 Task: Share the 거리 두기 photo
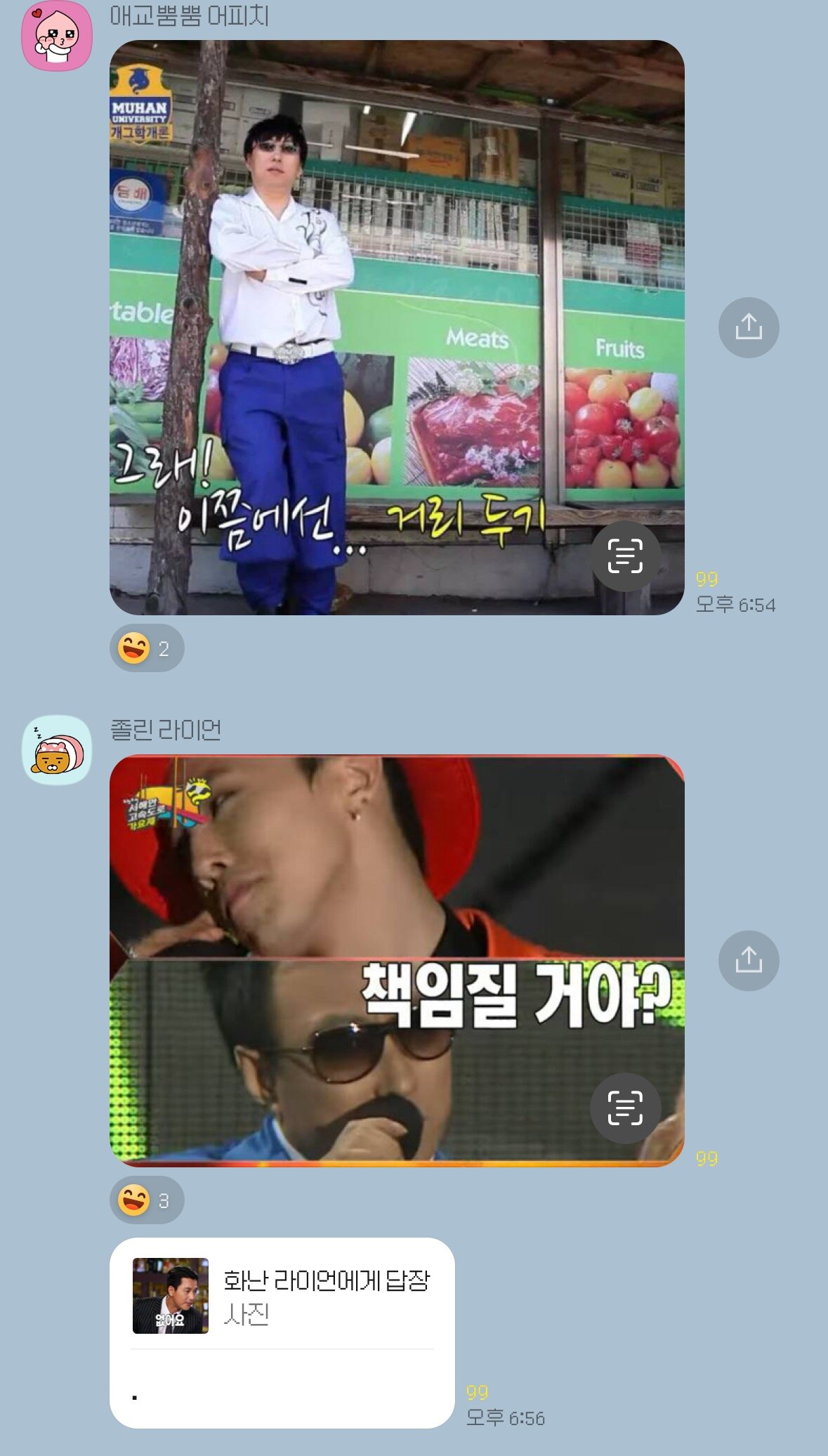[749, 327]
